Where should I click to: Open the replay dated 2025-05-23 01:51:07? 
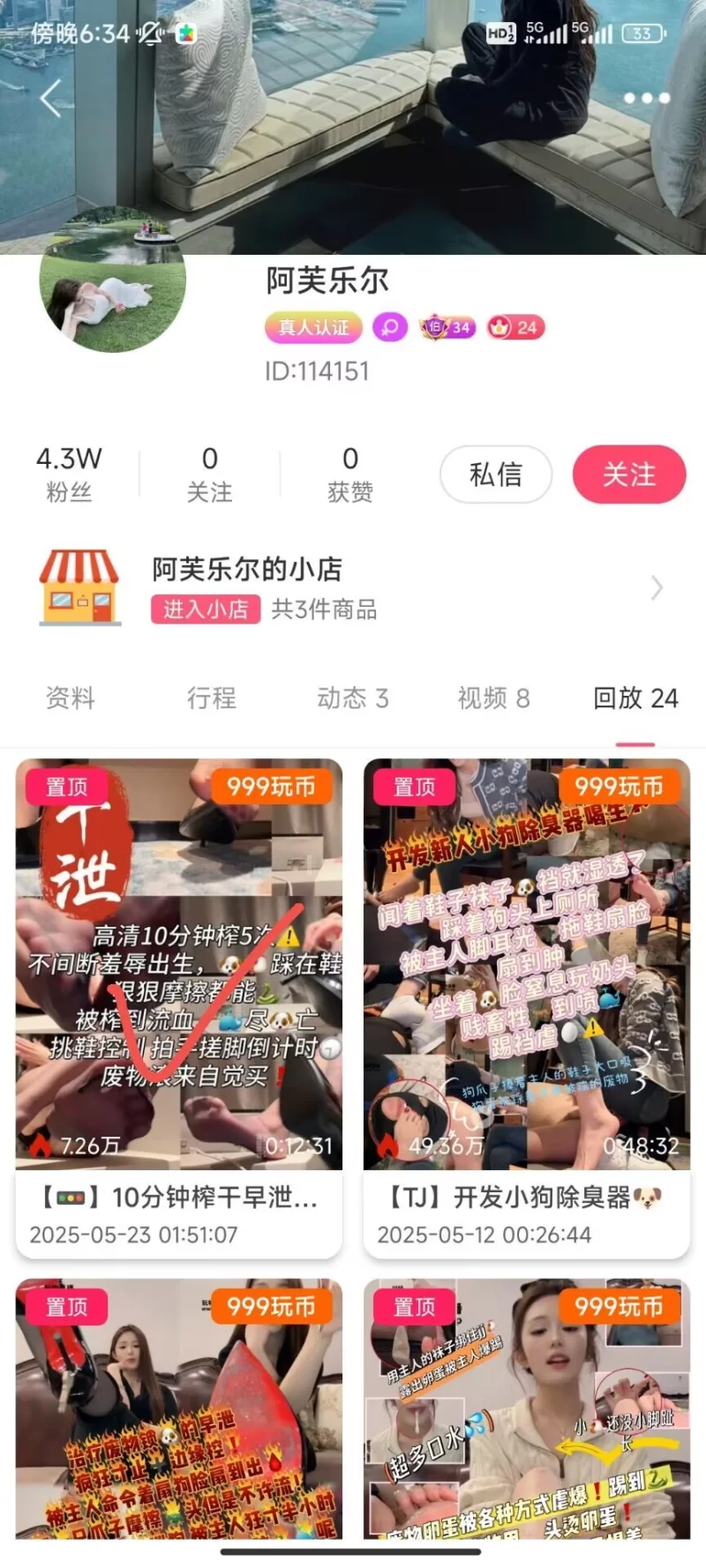tap(178, 1005)
